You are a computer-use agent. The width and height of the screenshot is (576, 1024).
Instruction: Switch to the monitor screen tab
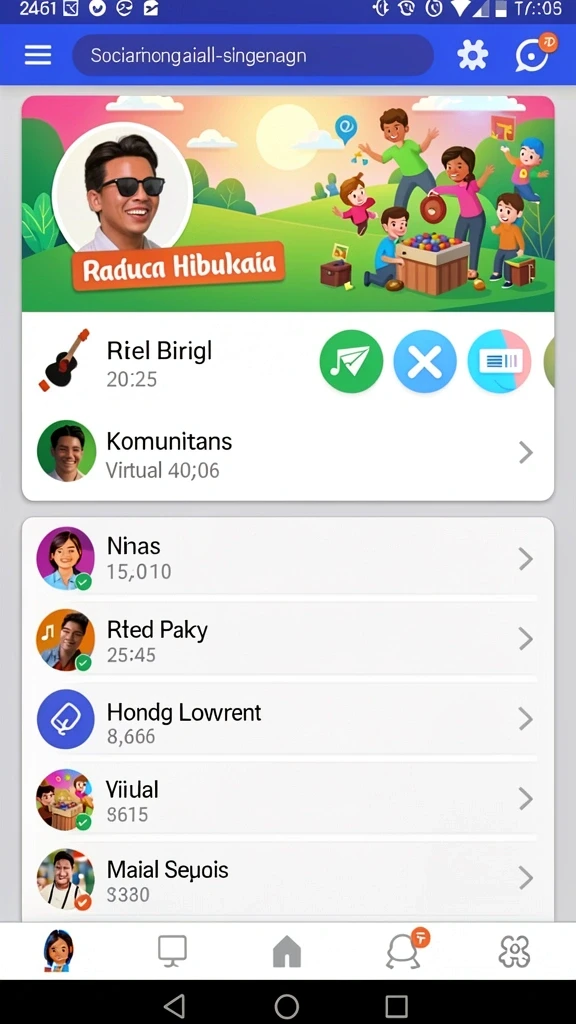pyautogui.click(x=172, y=951)
